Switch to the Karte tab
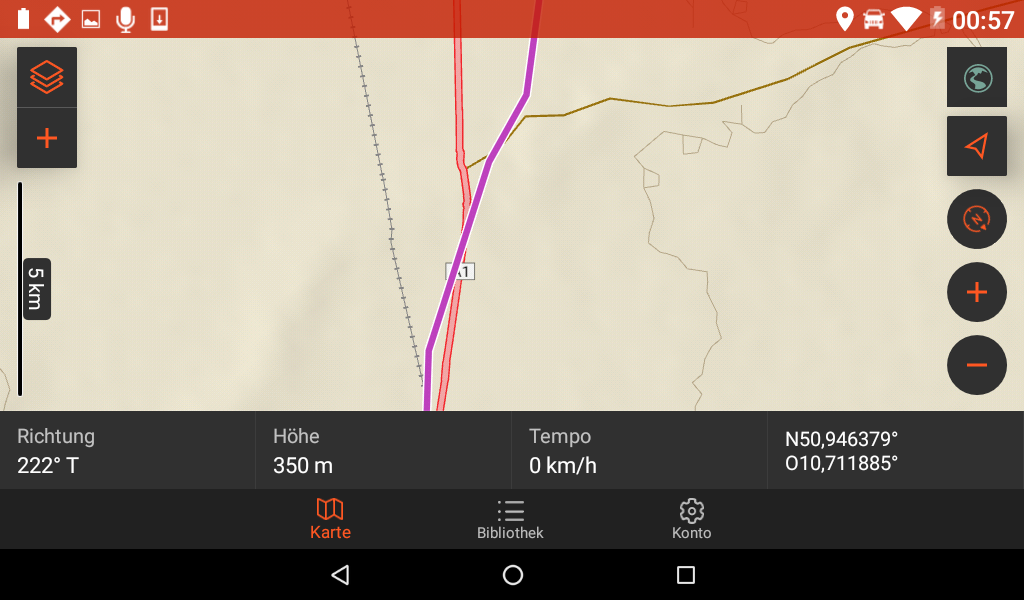This screenshot has height=600, width=1024. pos(330,519)
